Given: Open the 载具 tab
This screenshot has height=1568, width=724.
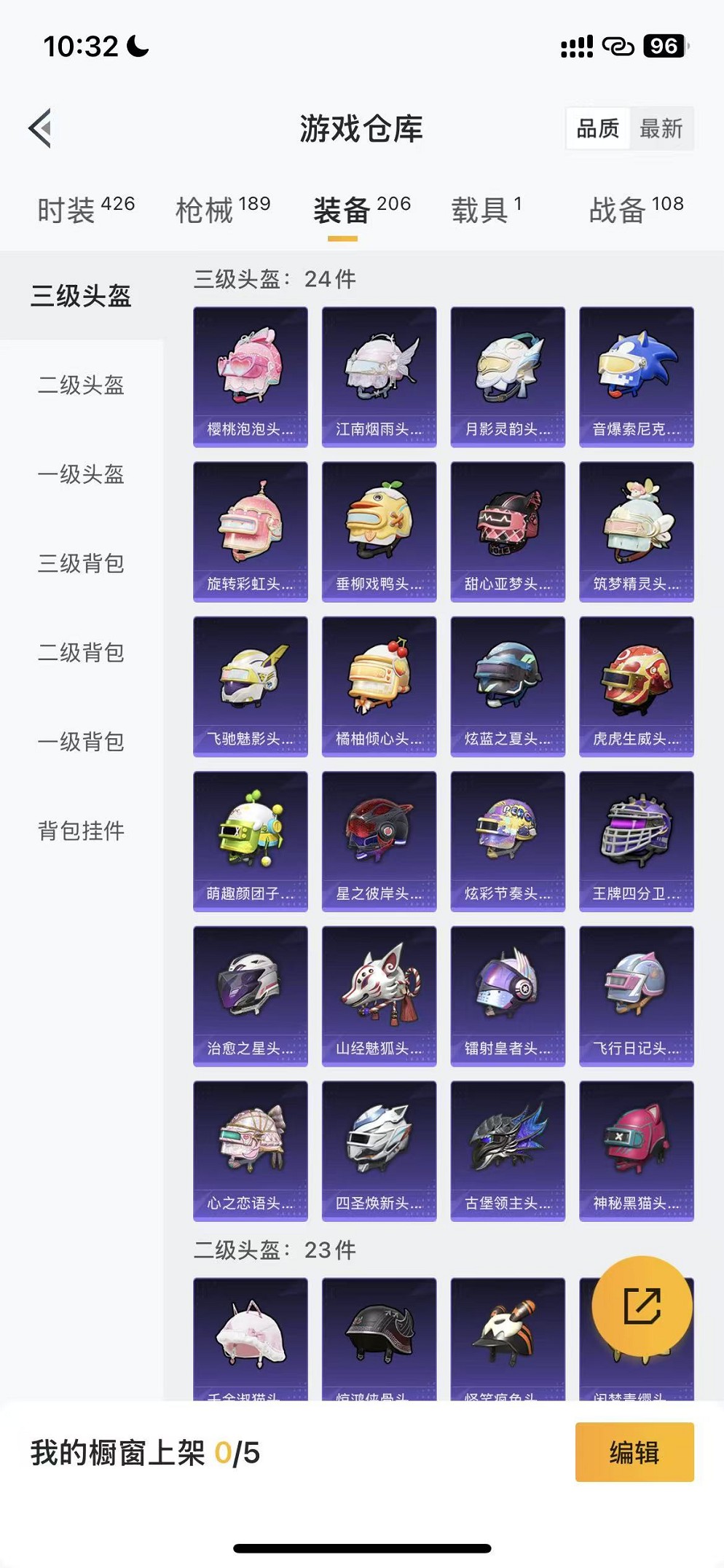Looking at the screenshot, I should [486, 209].
